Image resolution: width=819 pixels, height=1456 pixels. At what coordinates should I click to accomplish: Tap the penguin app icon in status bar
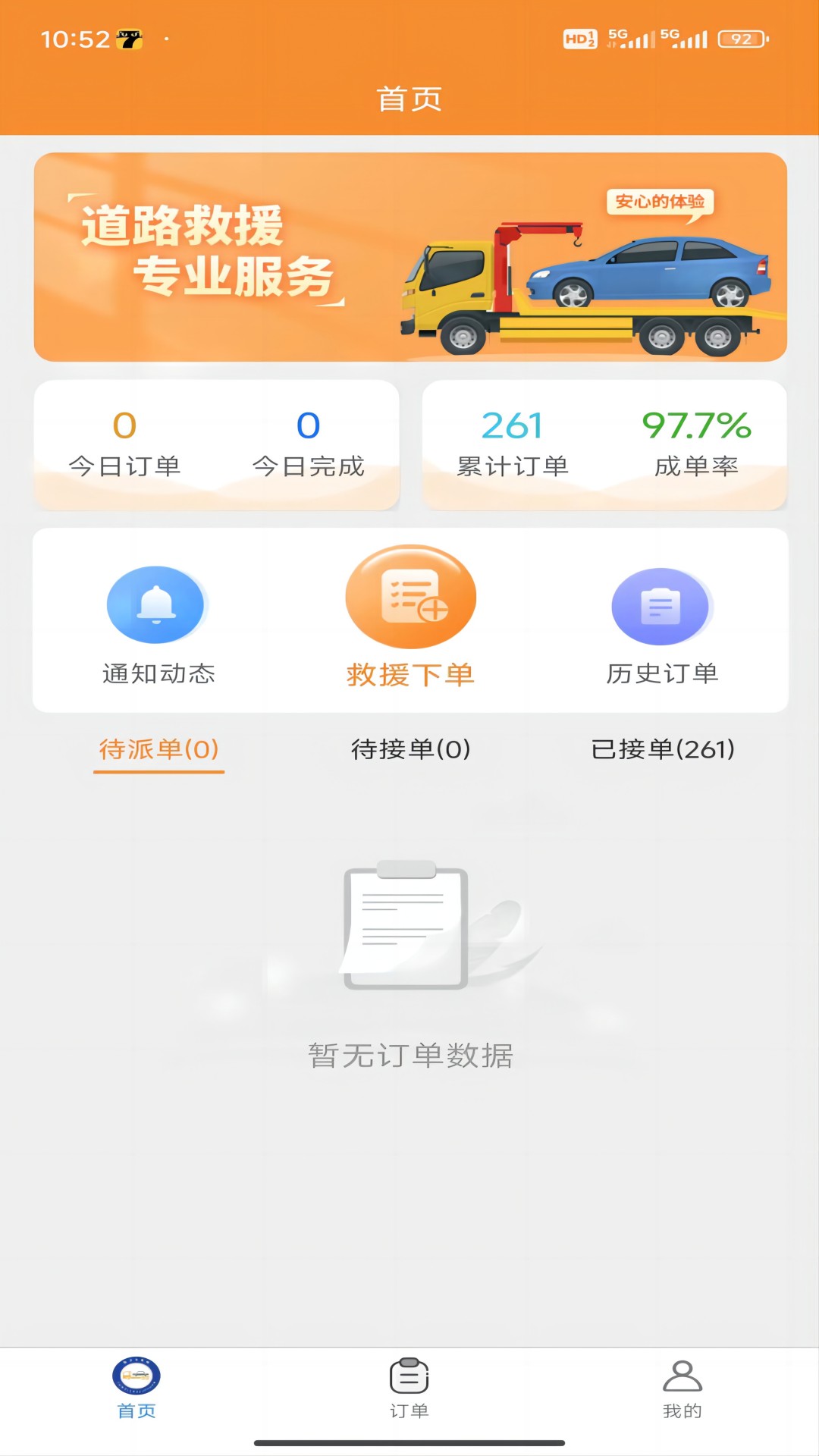(130, 36)
